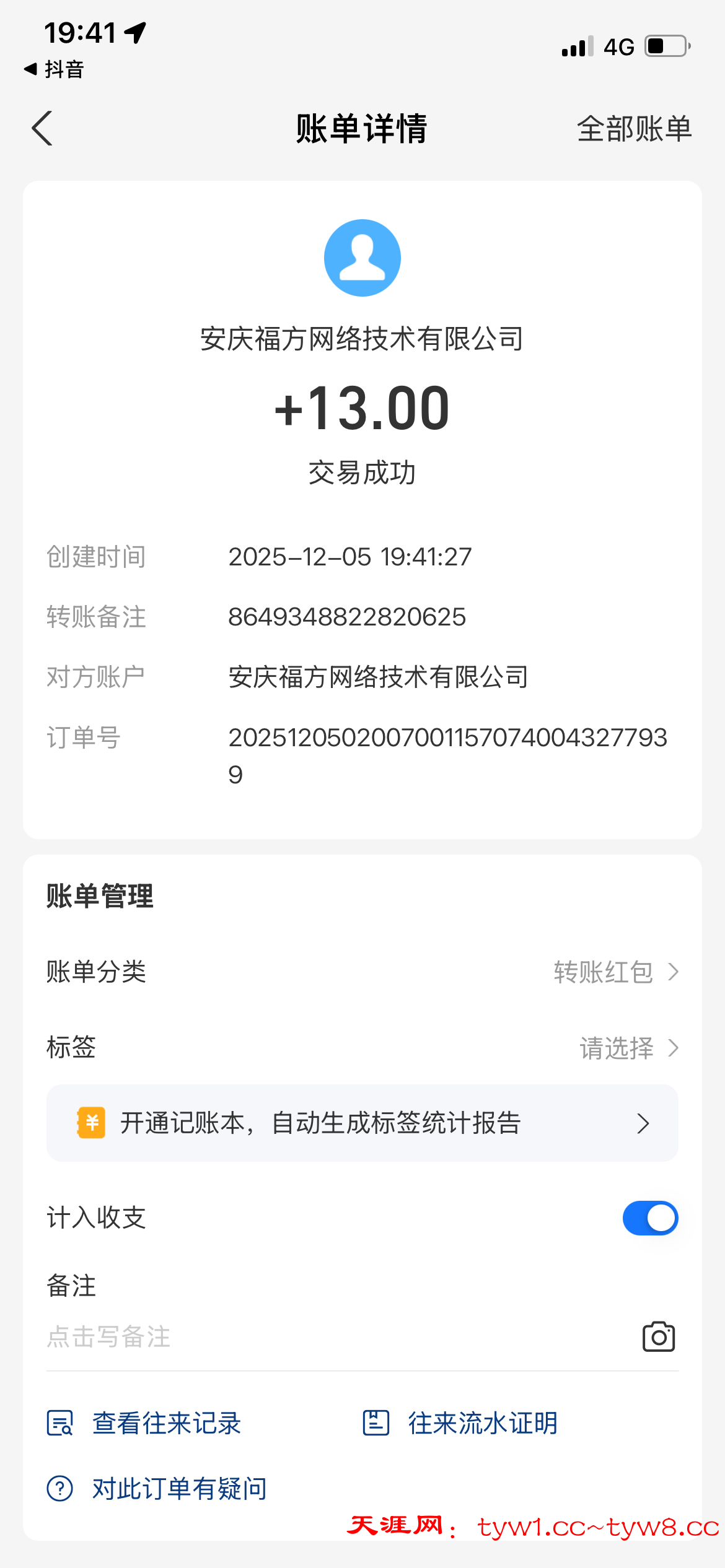Change 账单分类 from 转账红包
Viewport: 725px width, 1568px height.
[x=615, y=972]
